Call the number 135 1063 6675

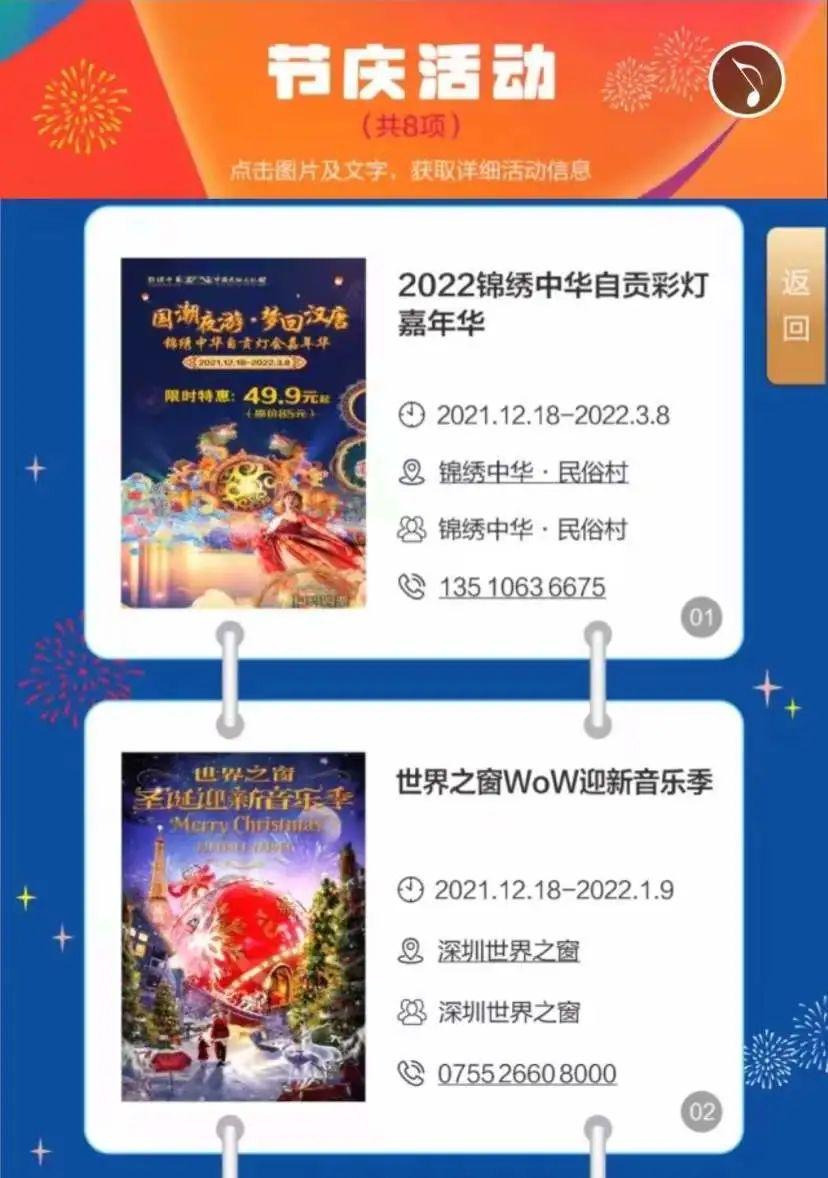[x=521, y=587]
